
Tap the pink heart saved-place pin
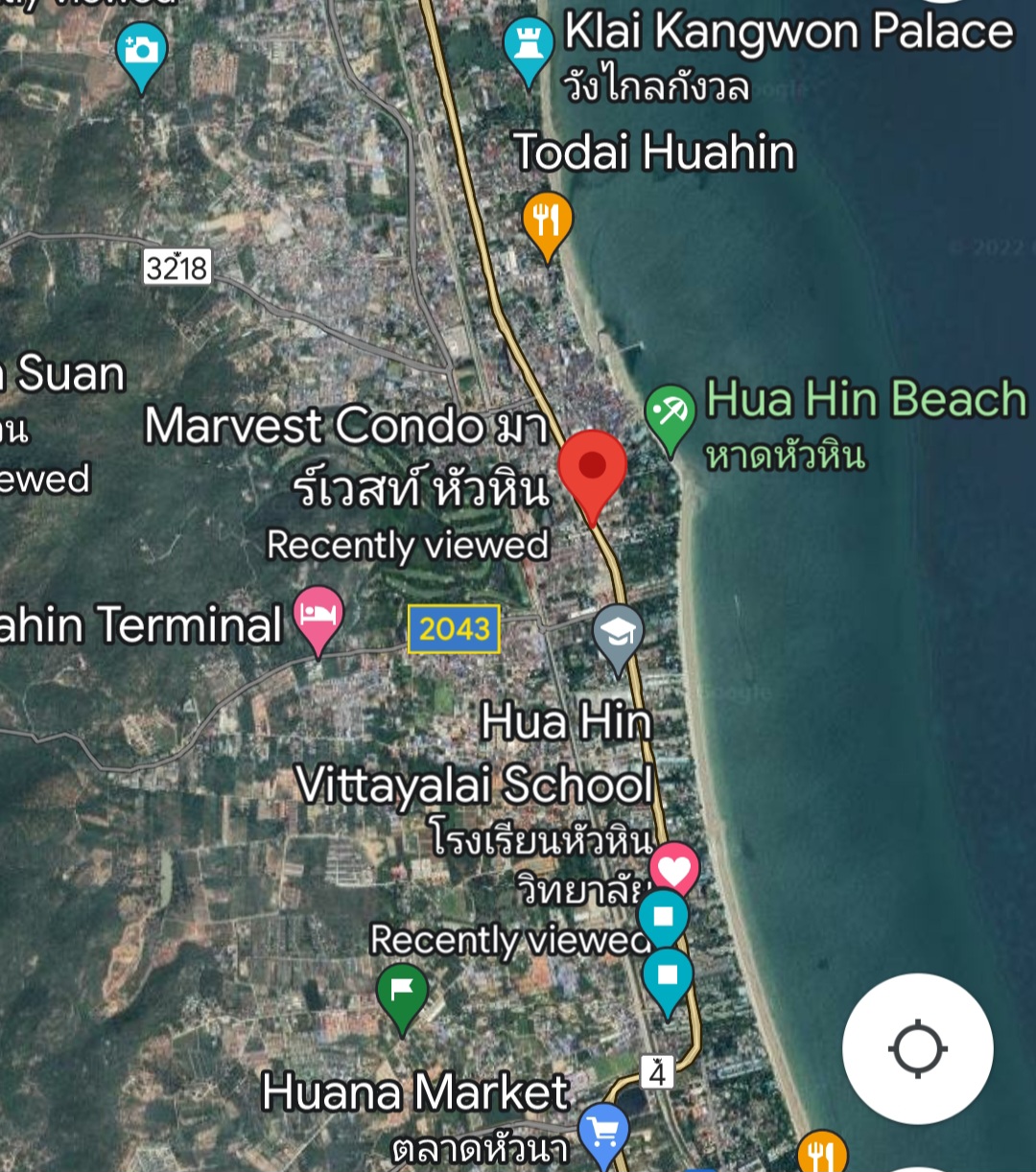coord(674,870)
